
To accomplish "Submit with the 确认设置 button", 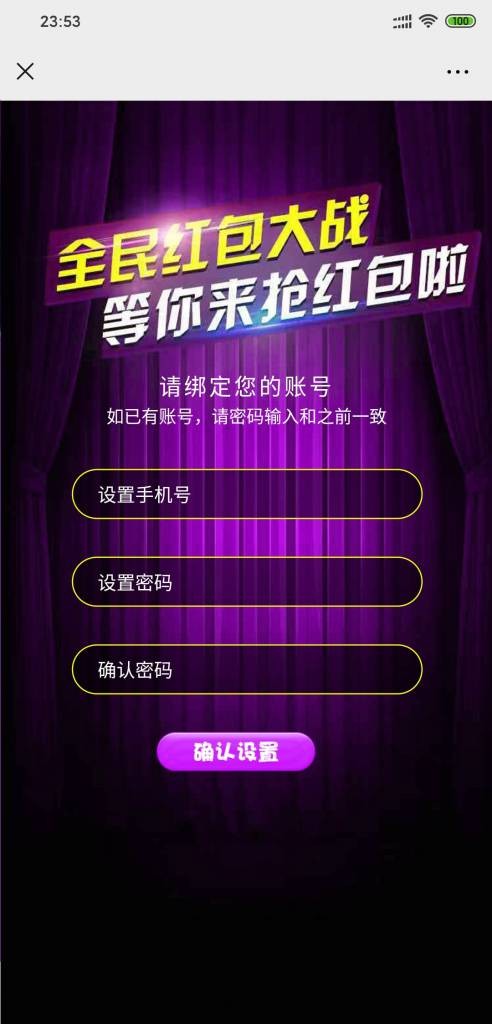I will coord(236,752).
